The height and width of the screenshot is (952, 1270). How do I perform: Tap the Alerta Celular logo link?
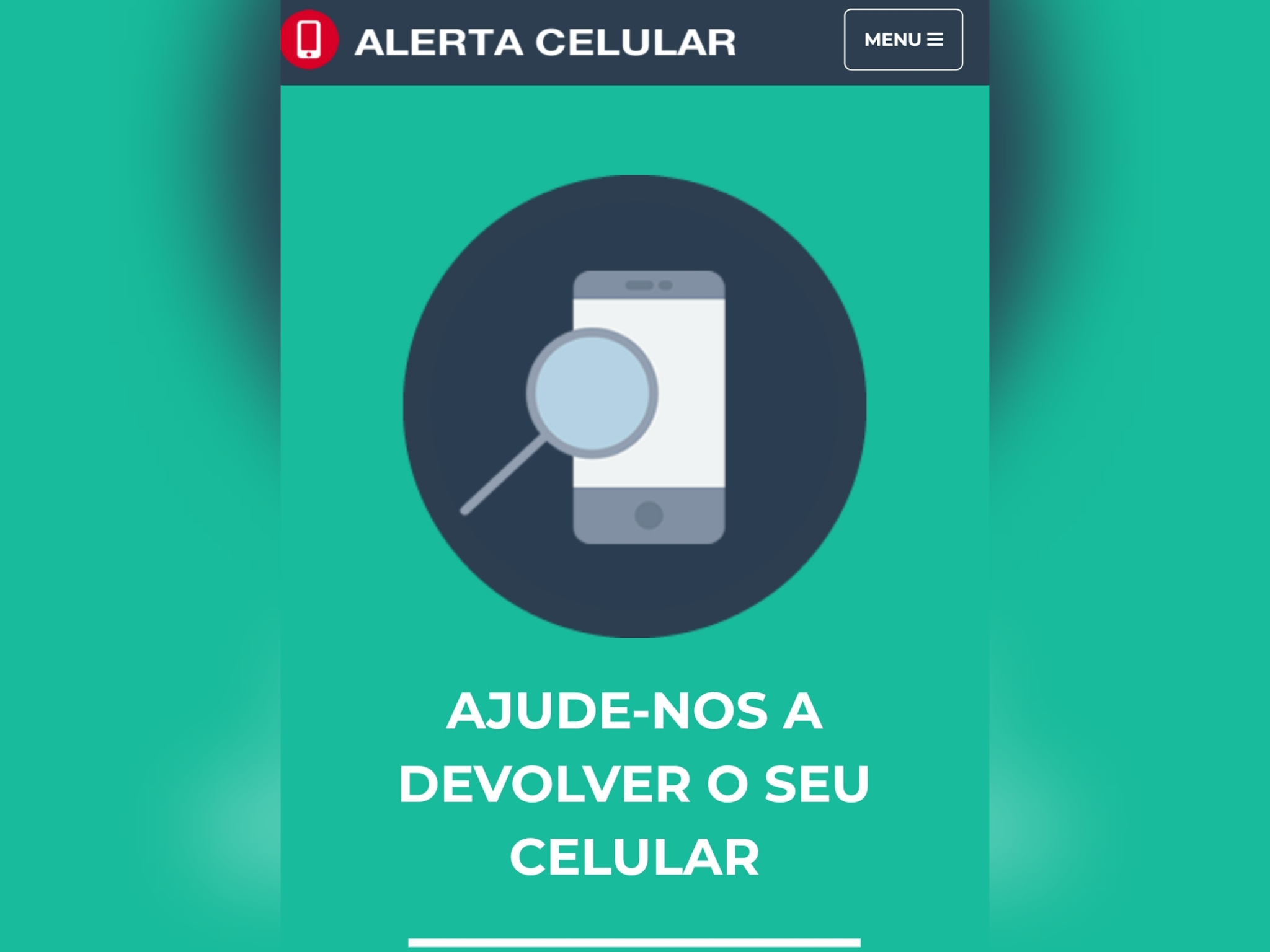pos(508,41)
